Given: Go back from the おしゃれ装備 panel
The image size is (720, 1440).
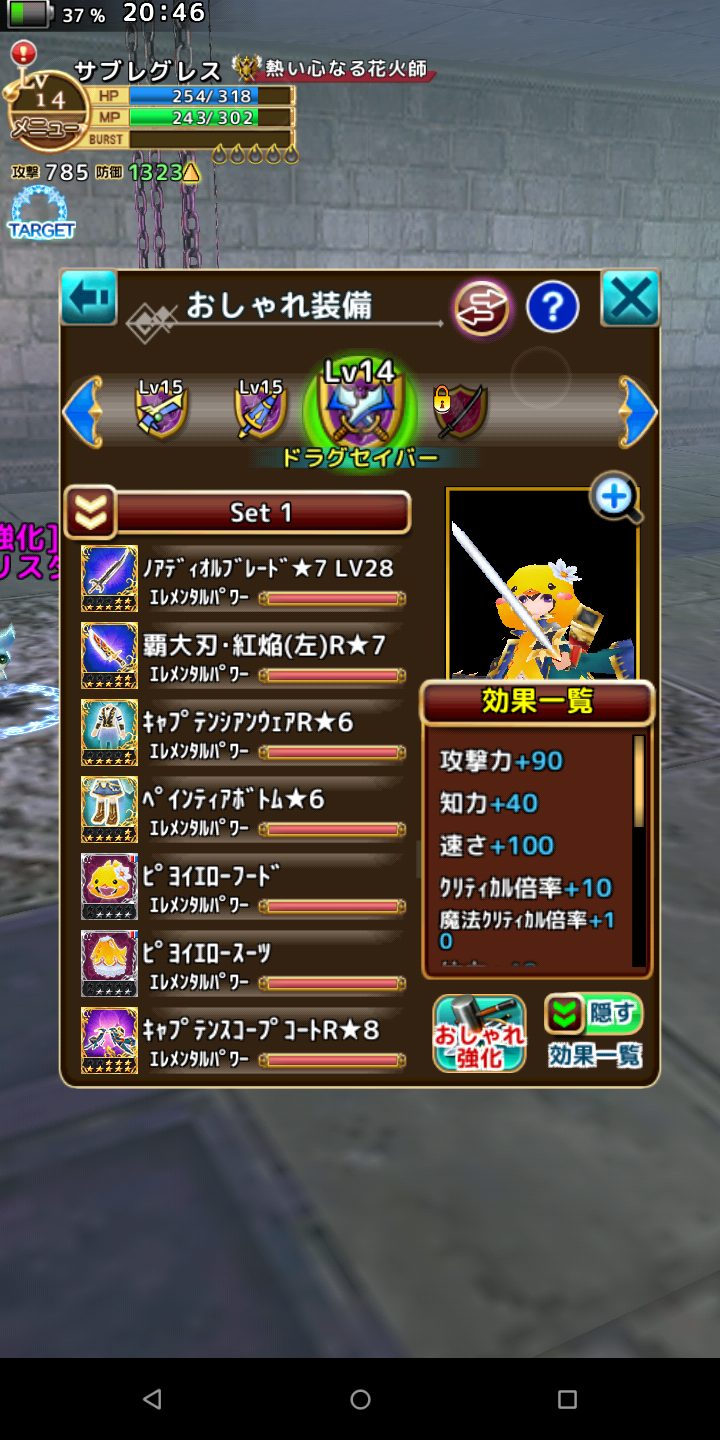Looking at the screenshot, I should pyautogui.click(x=89, y=298).
